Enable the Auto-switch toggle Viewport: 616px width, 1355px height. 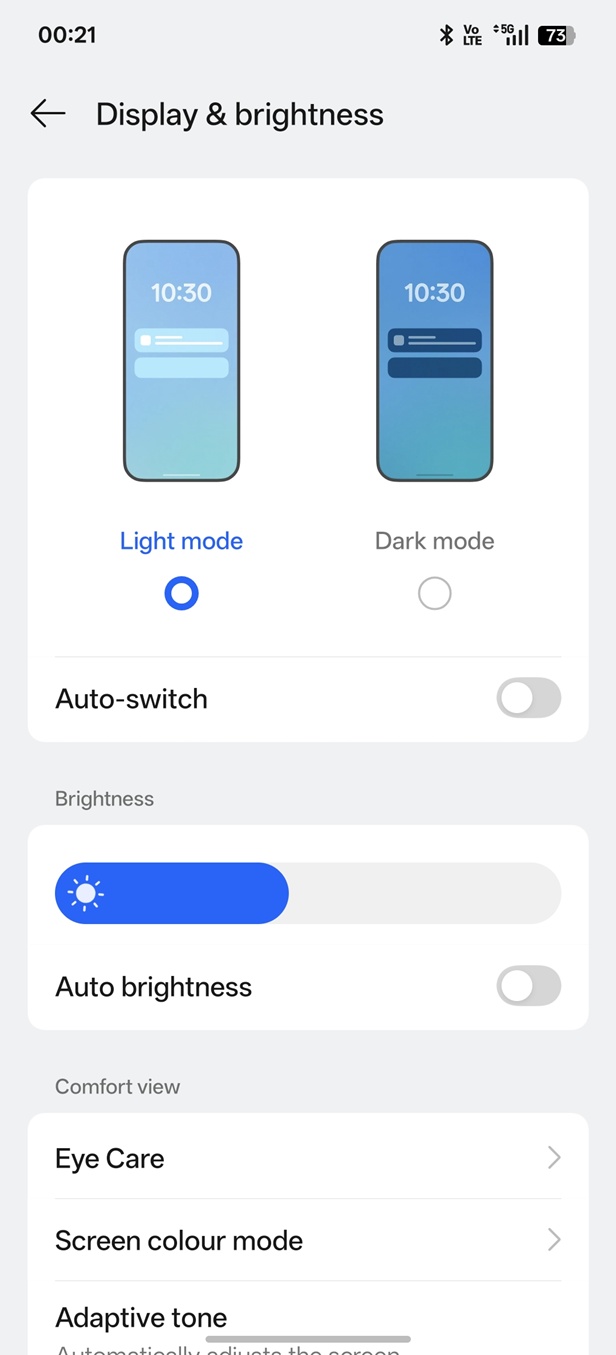point(528,698)
